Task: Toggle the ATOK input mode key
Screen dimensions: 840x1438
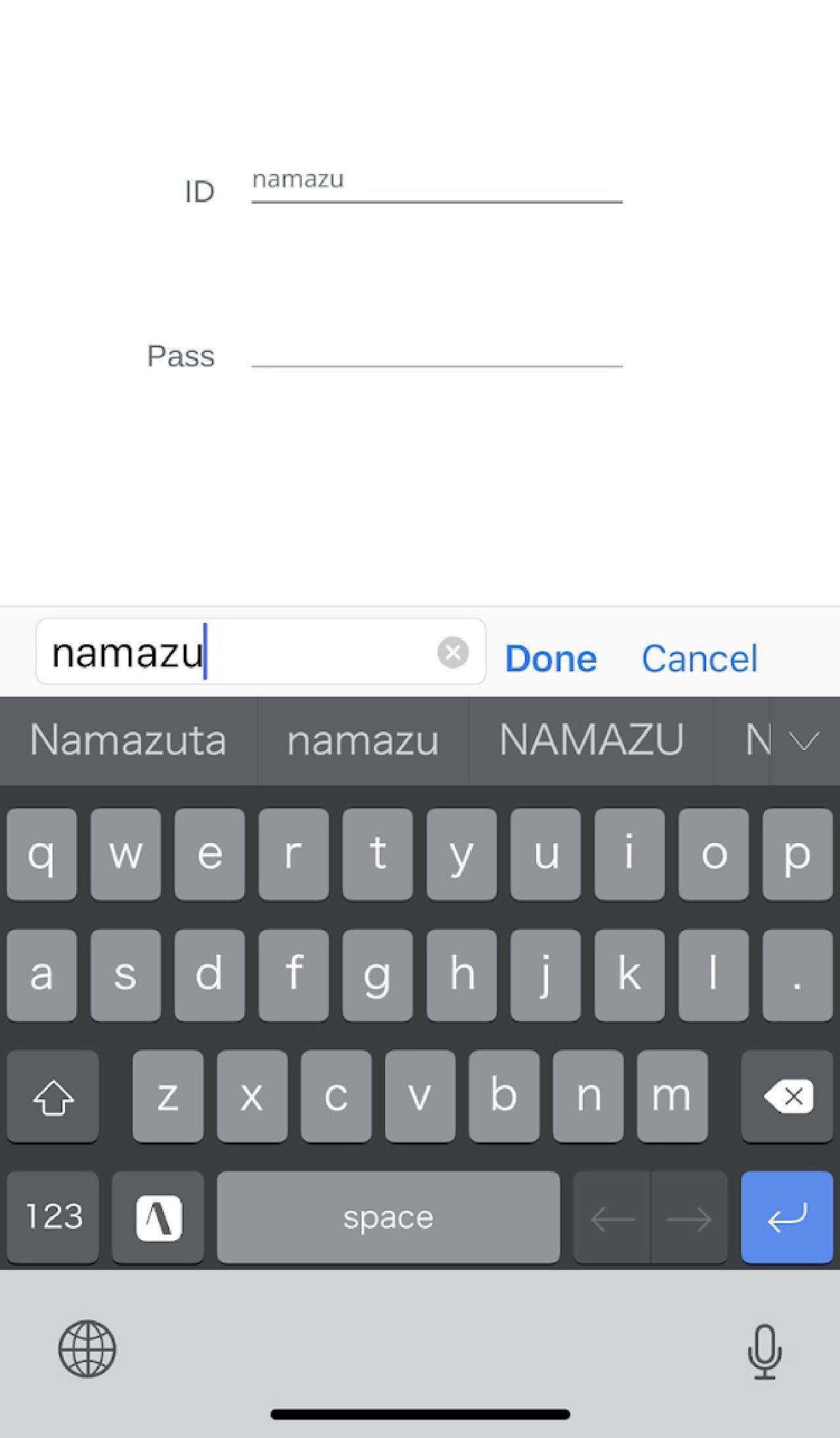Action: 158,1217
